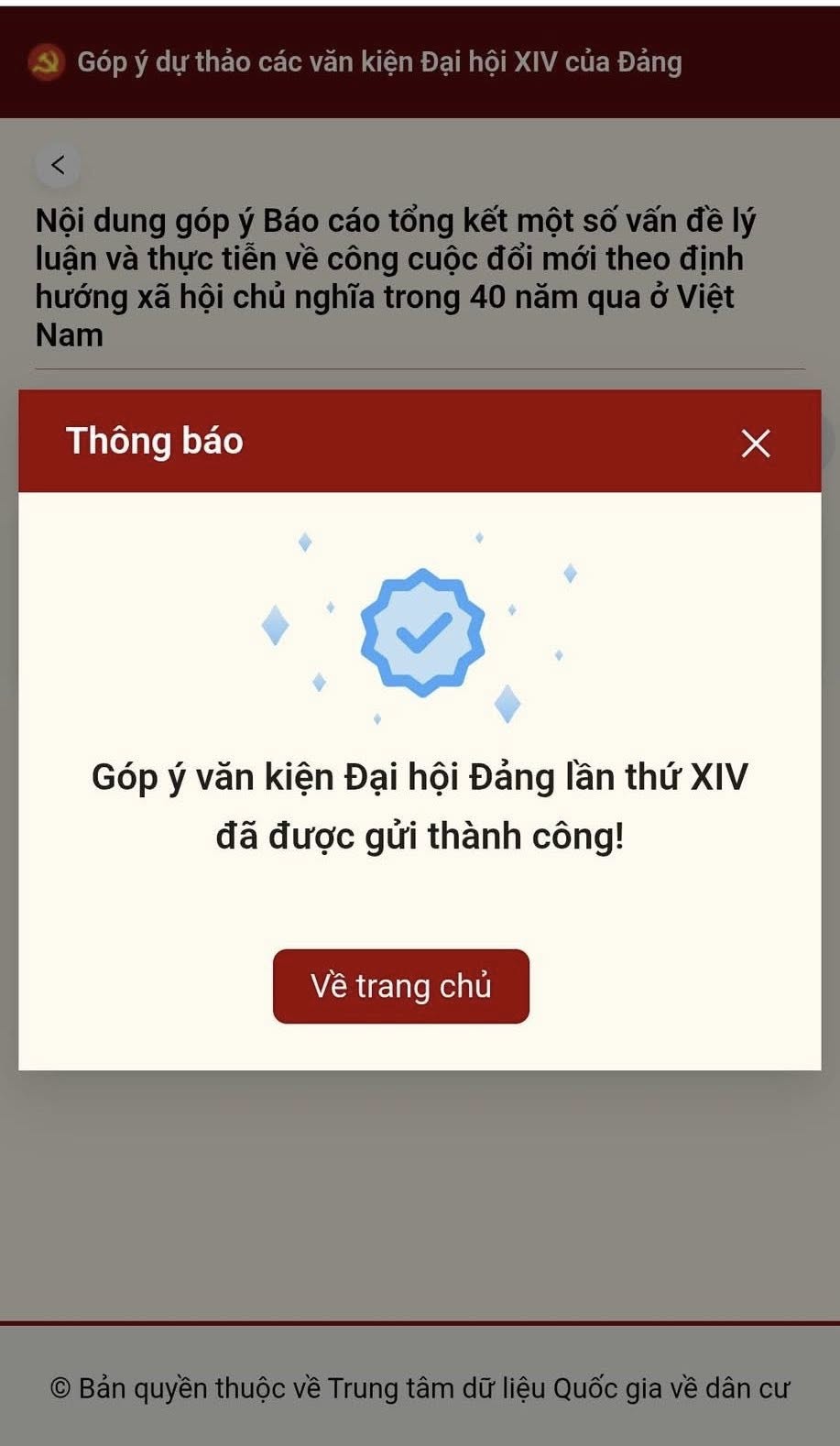Click the success confirmation message text
Viewport: 840px width, 1446px height.
pos(420,805)
